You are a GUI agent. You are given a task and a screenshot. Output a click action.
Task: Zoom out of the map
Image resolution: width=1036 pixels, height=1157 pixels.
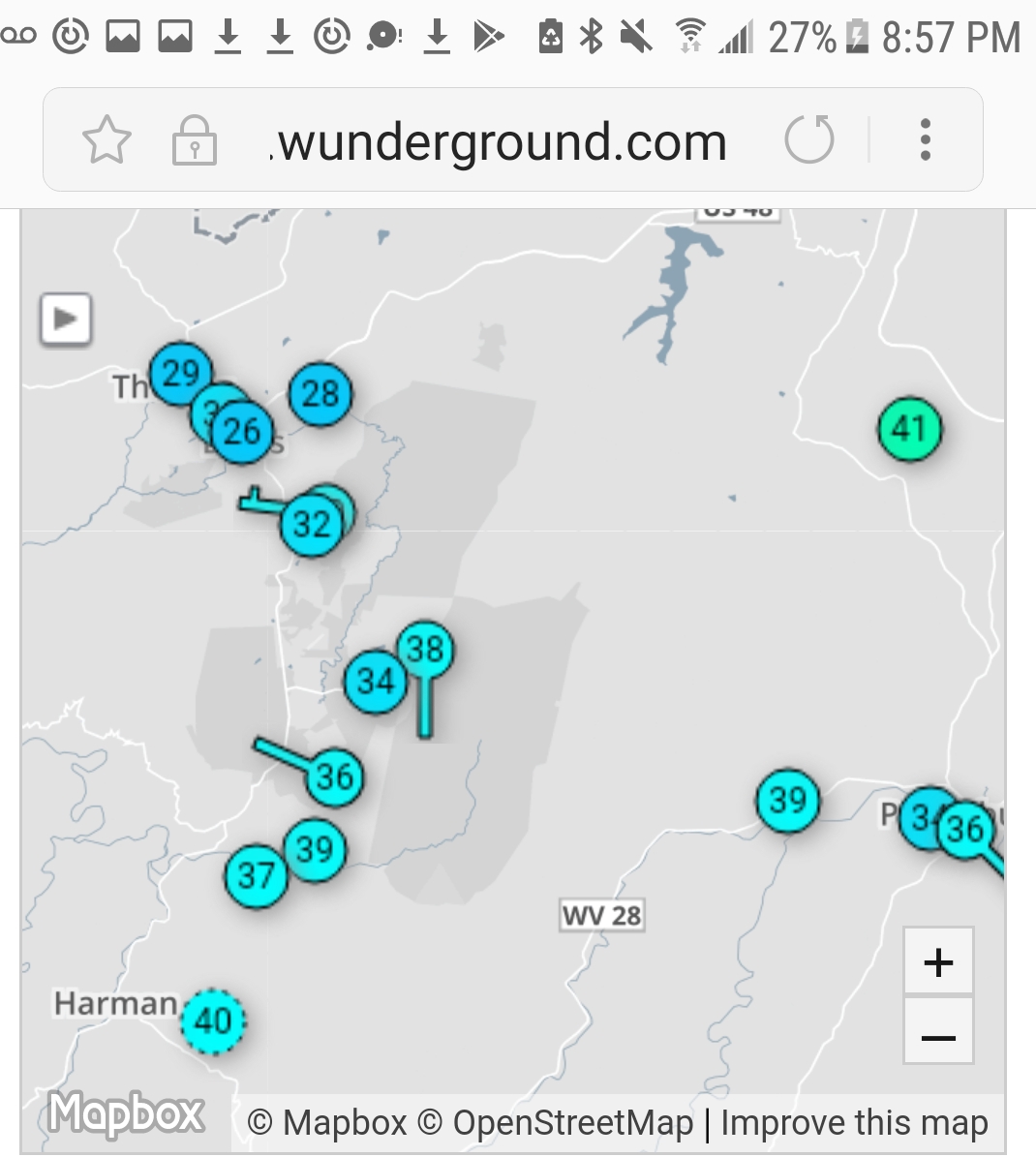[x=938, y=1037]
